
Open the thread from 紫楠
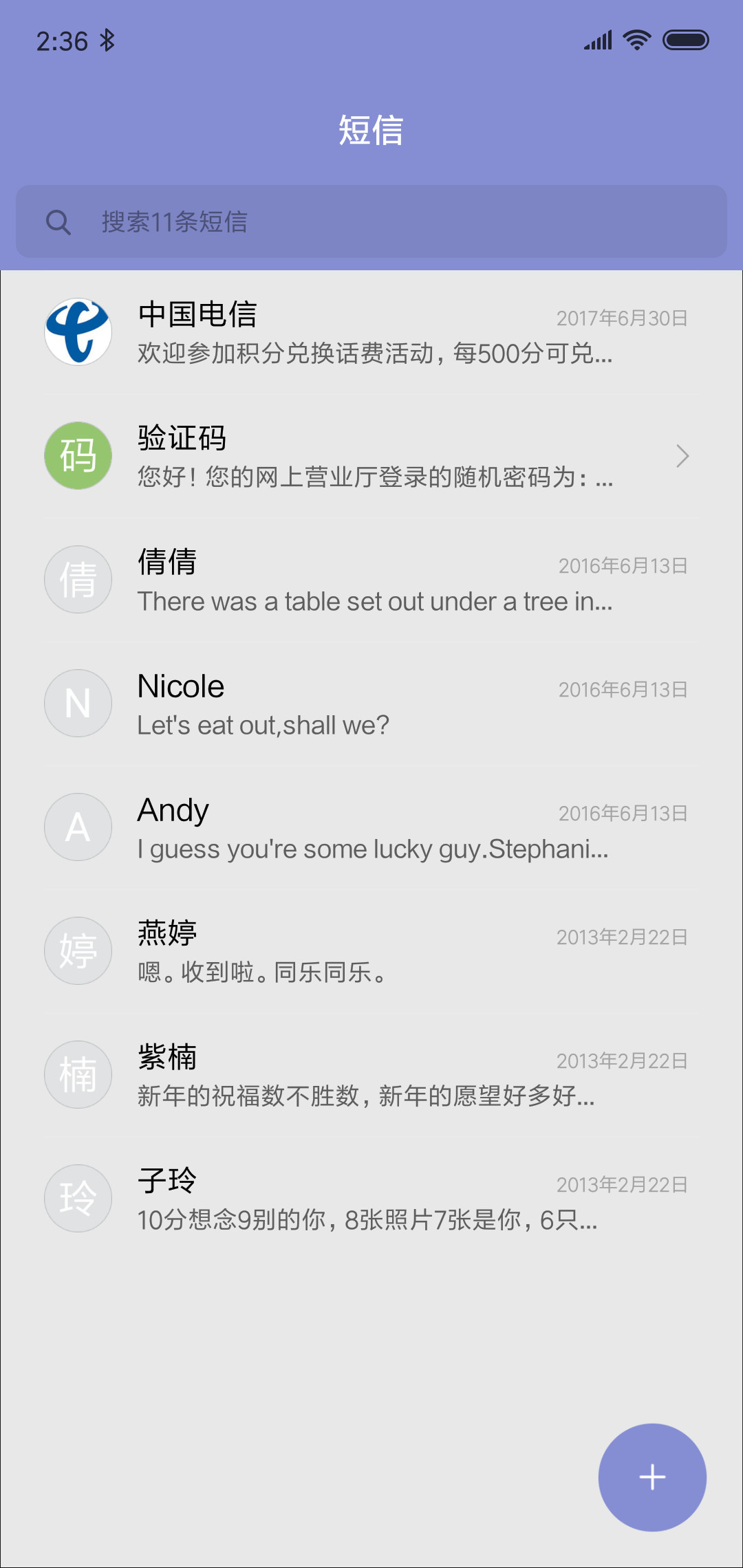[x=371, y=1075]
